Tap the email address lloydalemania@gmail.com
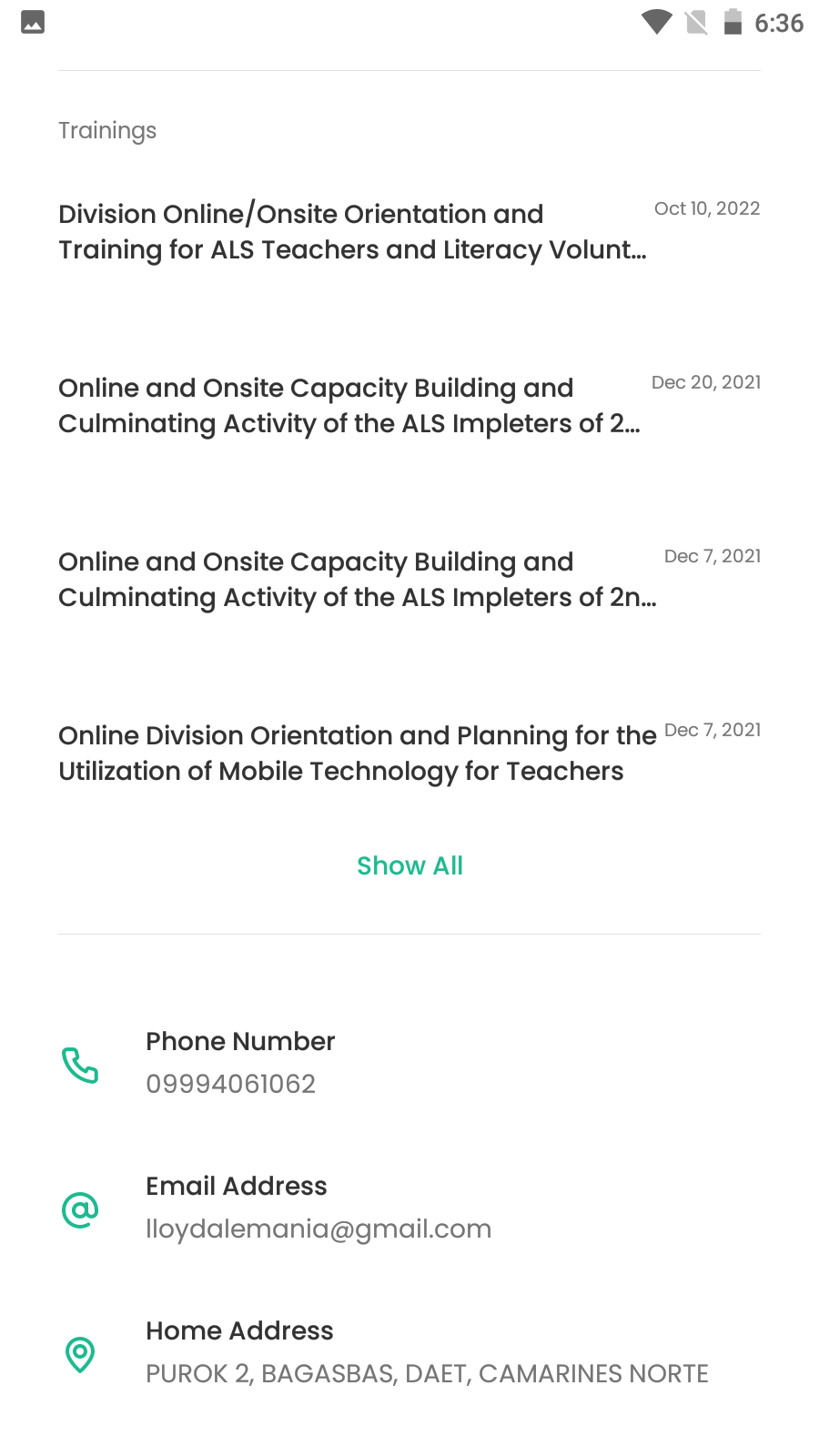Screen dimensions: 819x1456 (318, 1228)
